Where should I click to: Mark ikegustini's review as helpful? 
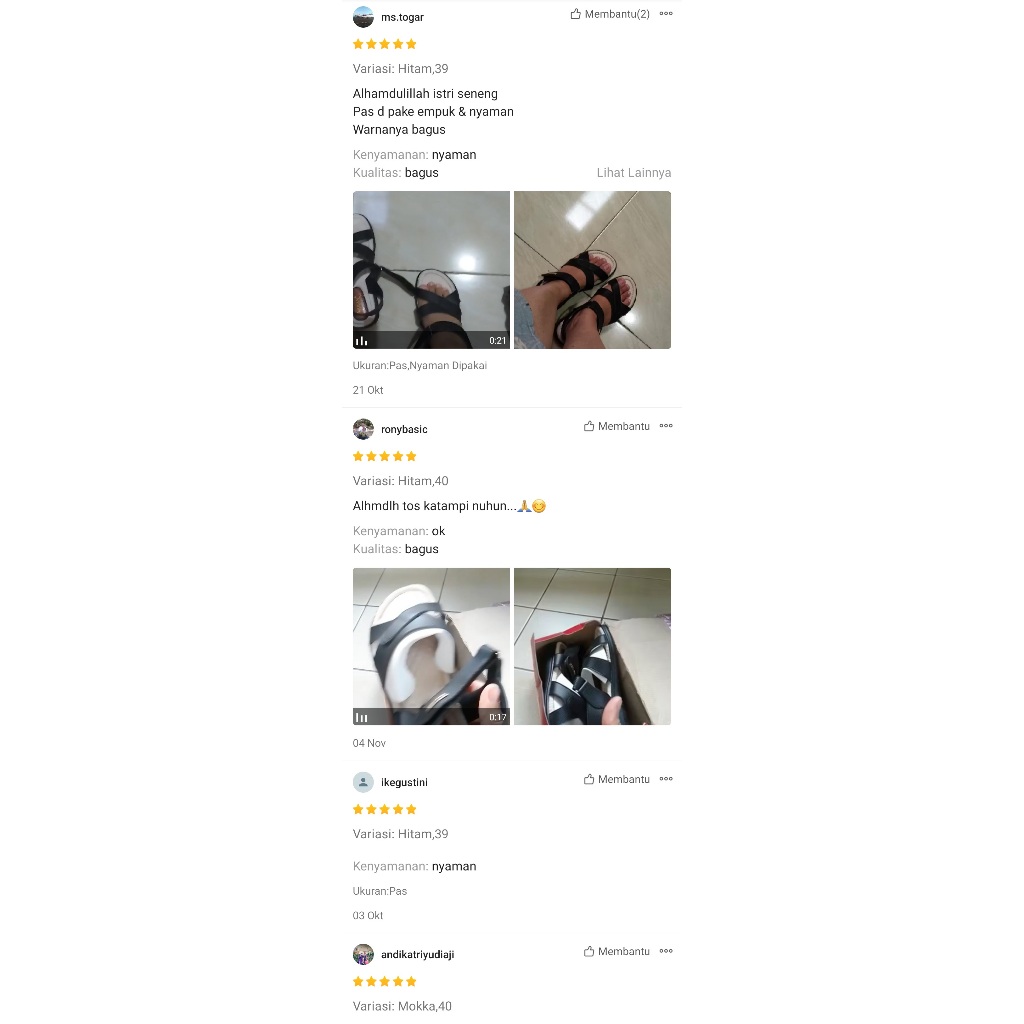coord(616,779)
